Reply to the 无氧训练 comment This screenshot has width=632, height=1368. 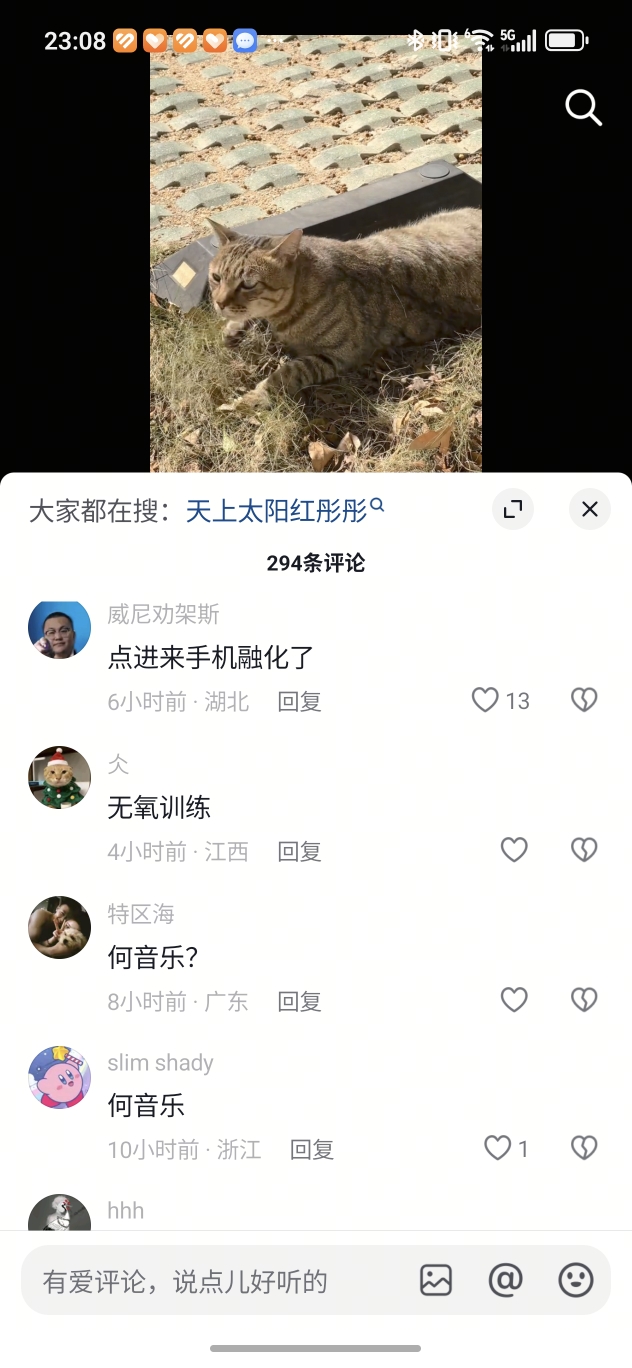(x=299, y=852)
